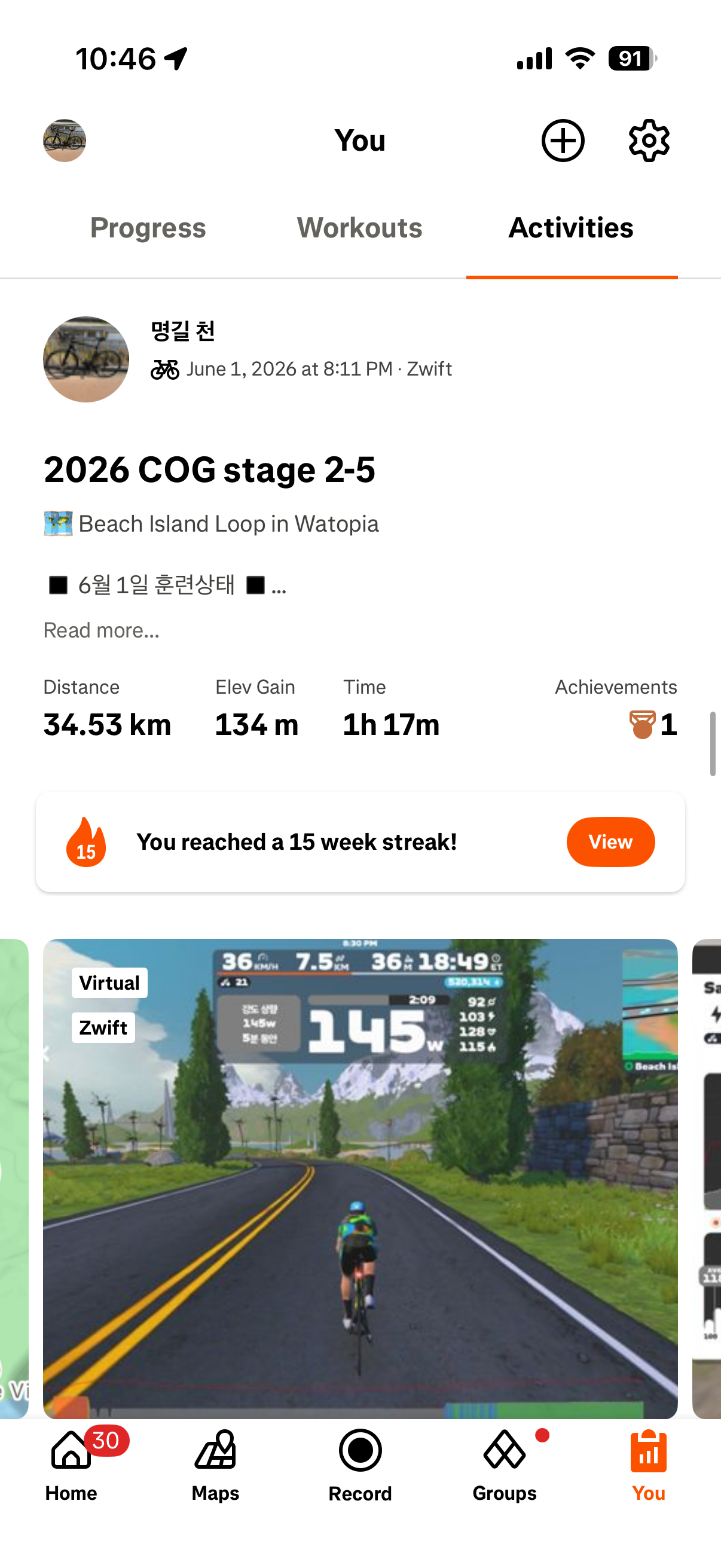
Task: Open 명길 천's avatar on the activity
Action: (x=85, y=359)
